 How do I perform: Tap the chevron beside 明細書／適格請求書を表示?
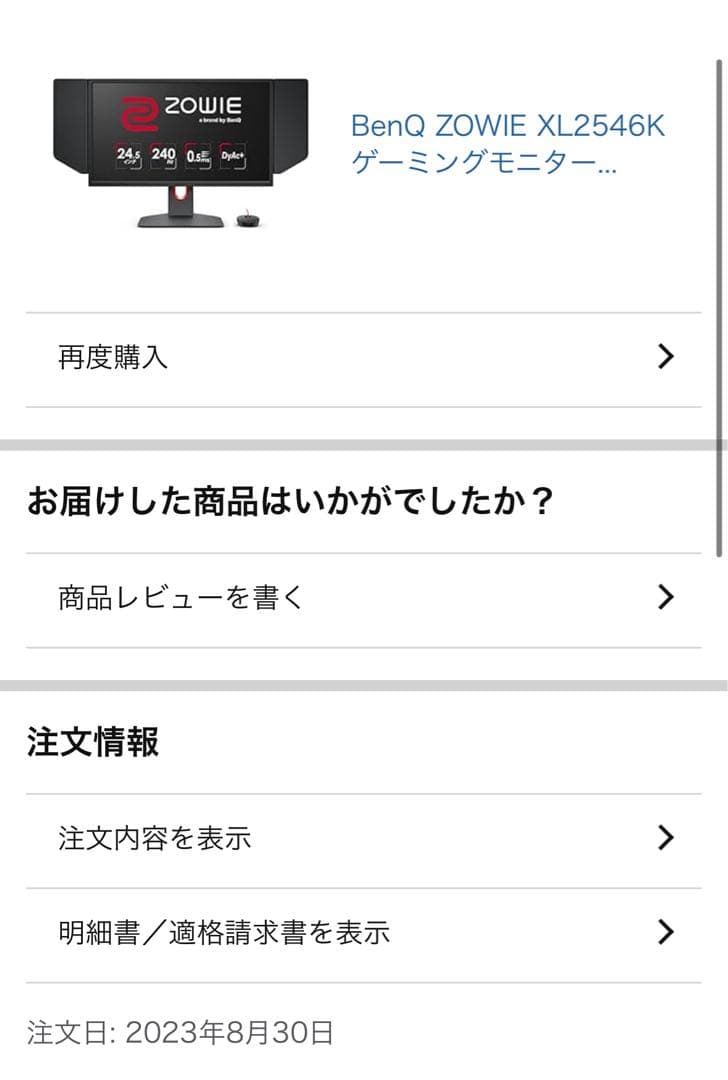pyautogui.click(x=664, y=932)
